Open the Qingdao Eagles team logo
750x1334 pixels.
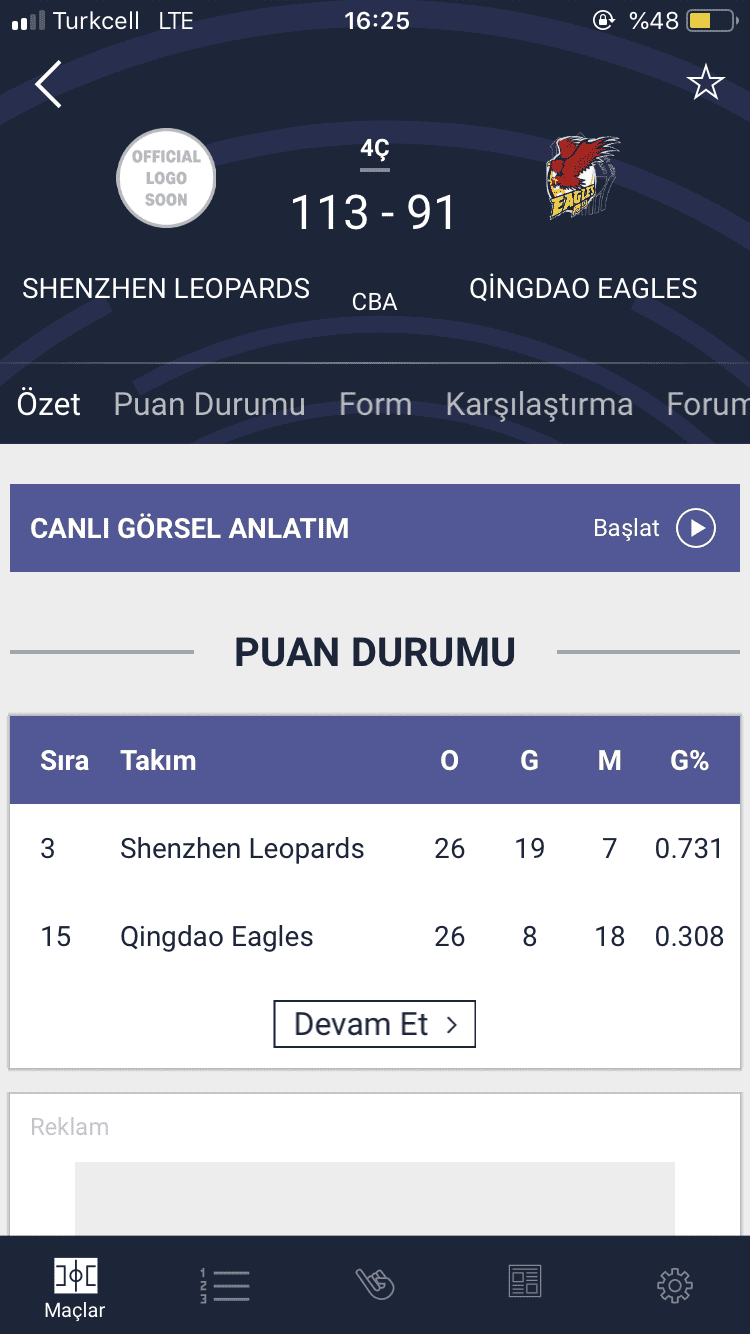[583, 179]
